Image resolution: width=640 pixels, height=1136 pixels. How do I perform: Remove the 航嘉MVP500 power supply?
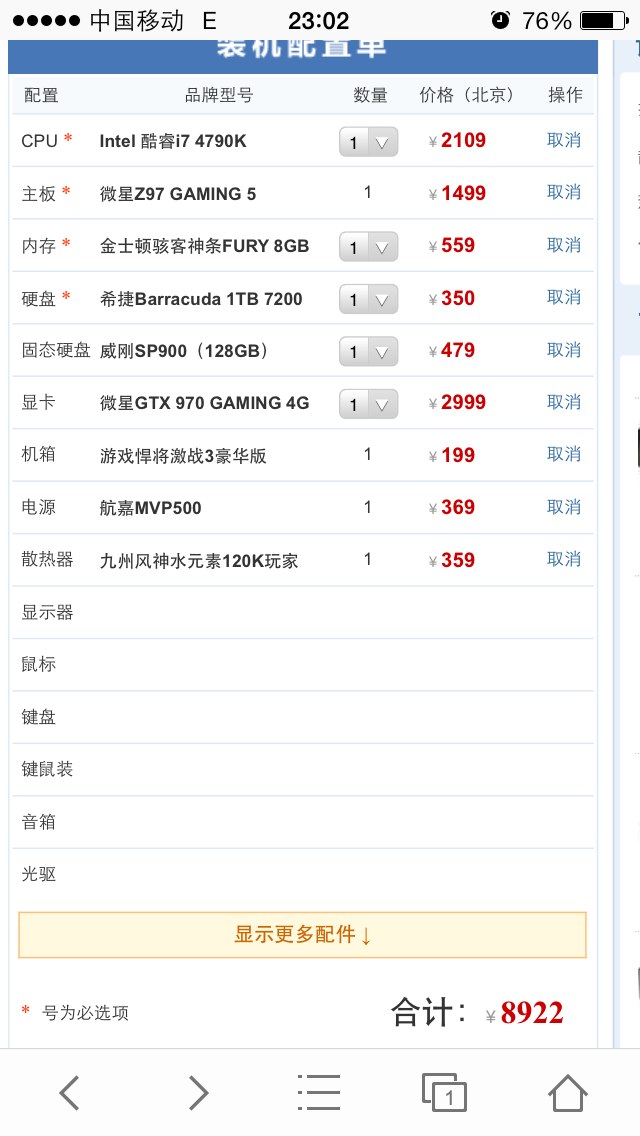click(x=564, y=507)
